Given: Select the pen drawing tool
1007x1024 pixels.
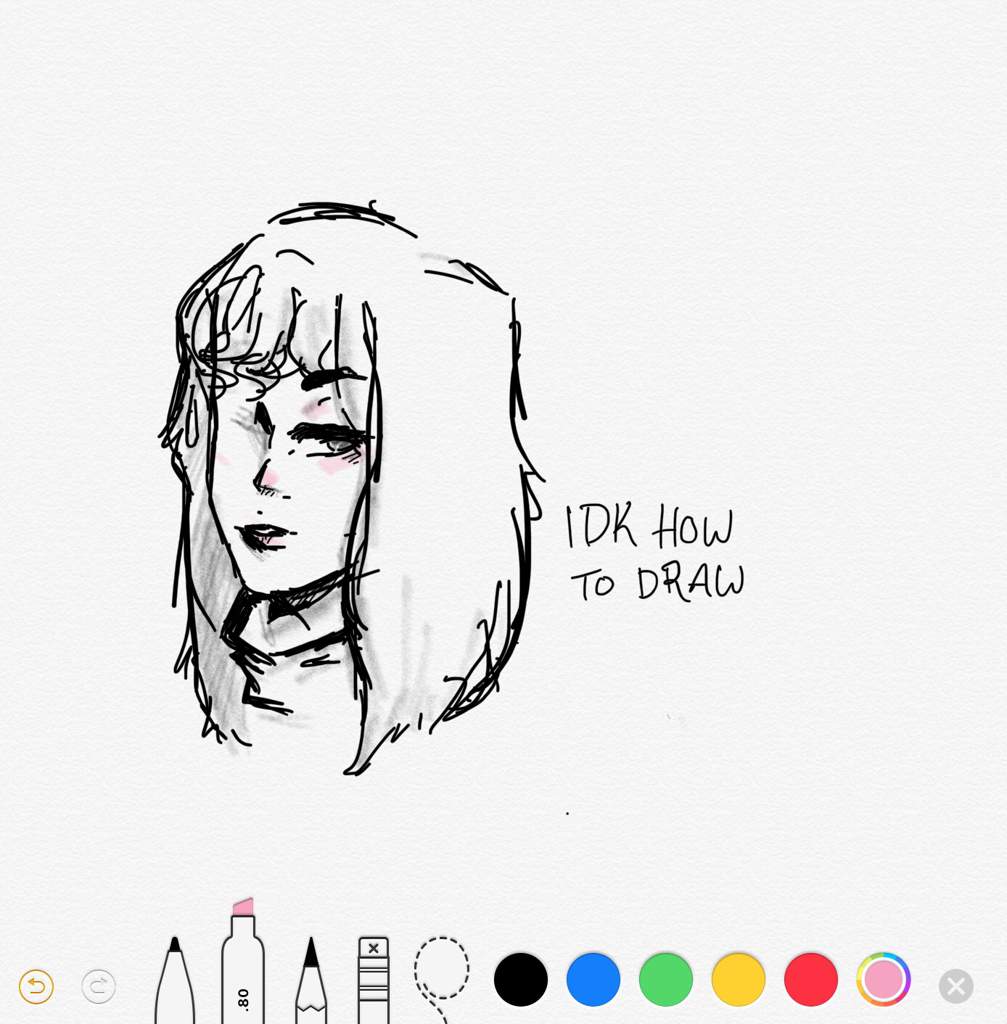Looking at the screenshot, I should coord(174,982).
